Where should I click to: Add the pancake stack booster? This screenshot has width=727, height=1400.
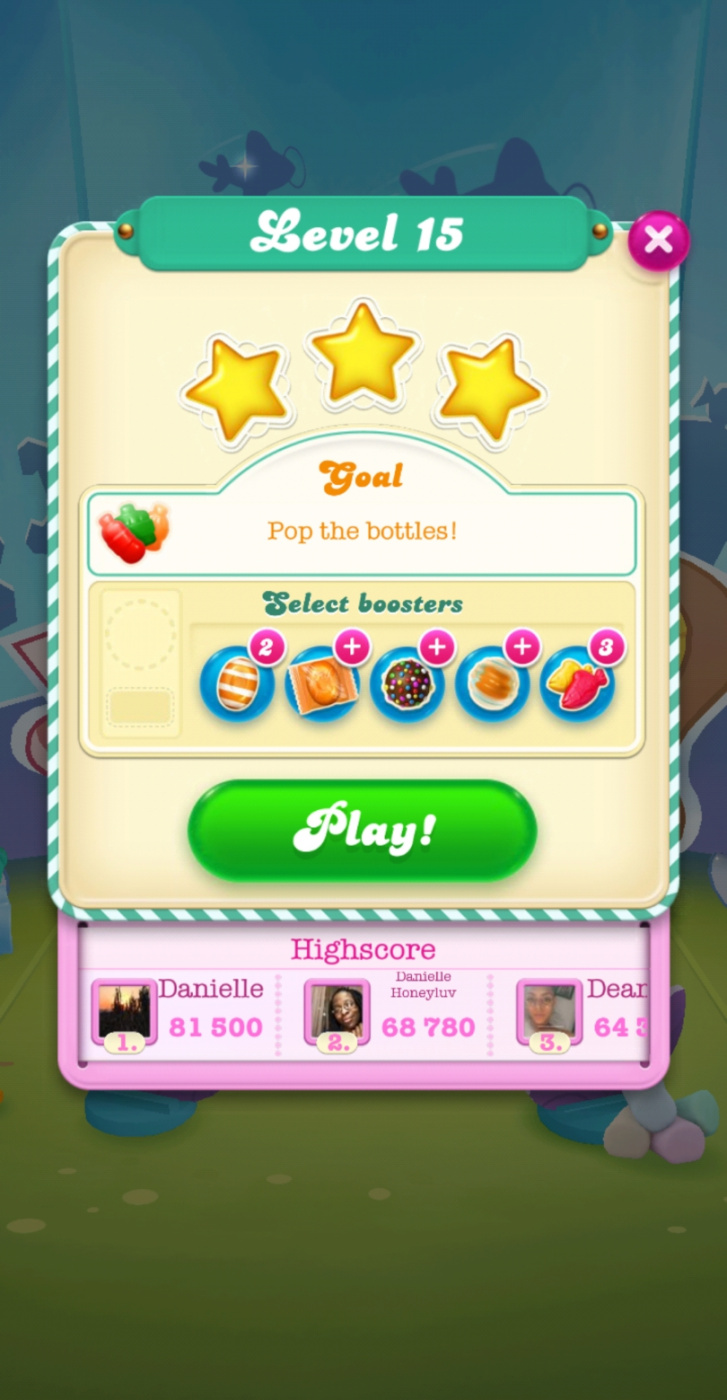point(492,684)
